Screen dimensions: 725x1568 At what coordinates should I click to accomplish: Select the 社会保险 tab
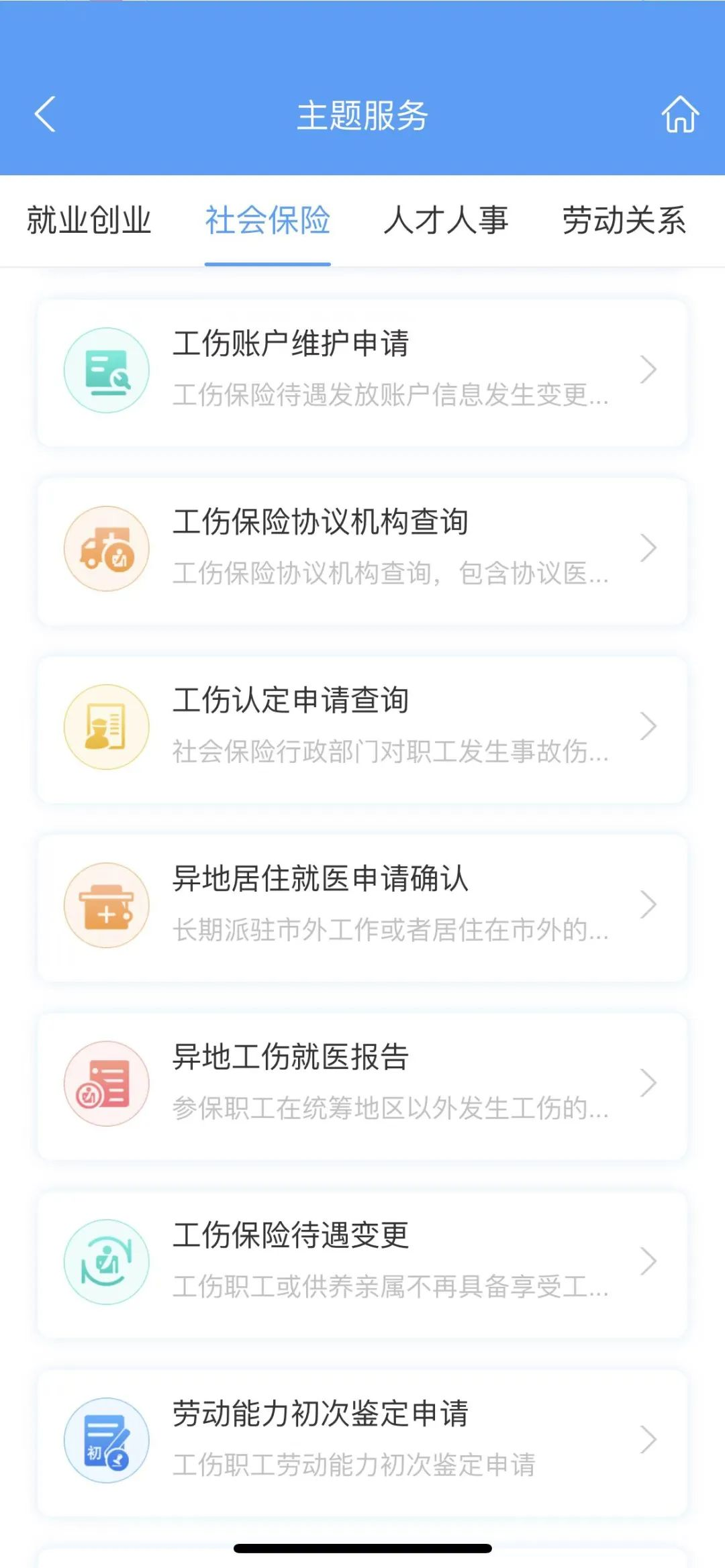(268, 221)
